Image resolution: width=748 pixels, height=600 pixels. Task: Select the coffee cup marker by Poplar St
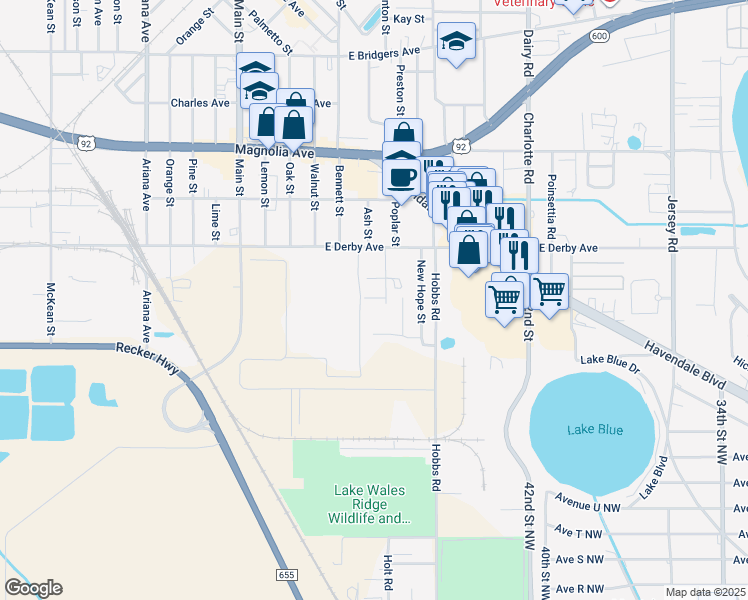tap(402, 177)
